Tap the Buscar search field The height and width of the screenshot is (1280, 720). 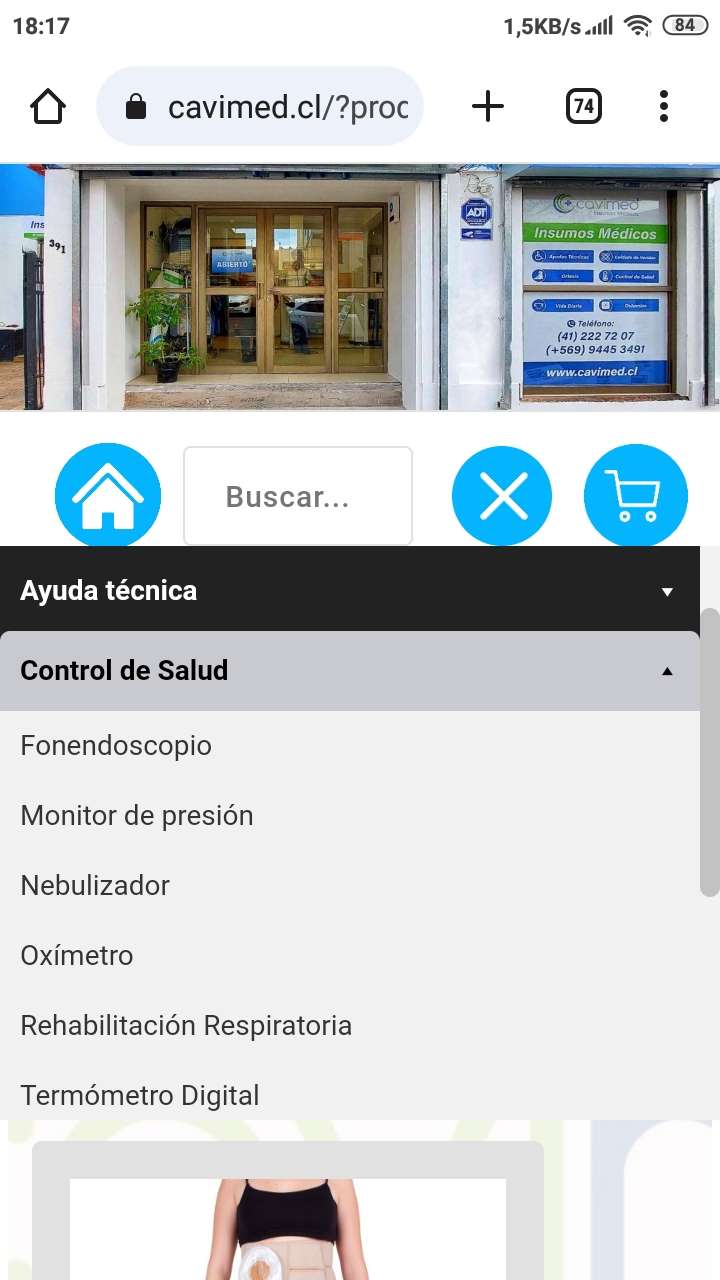(298, 496)
